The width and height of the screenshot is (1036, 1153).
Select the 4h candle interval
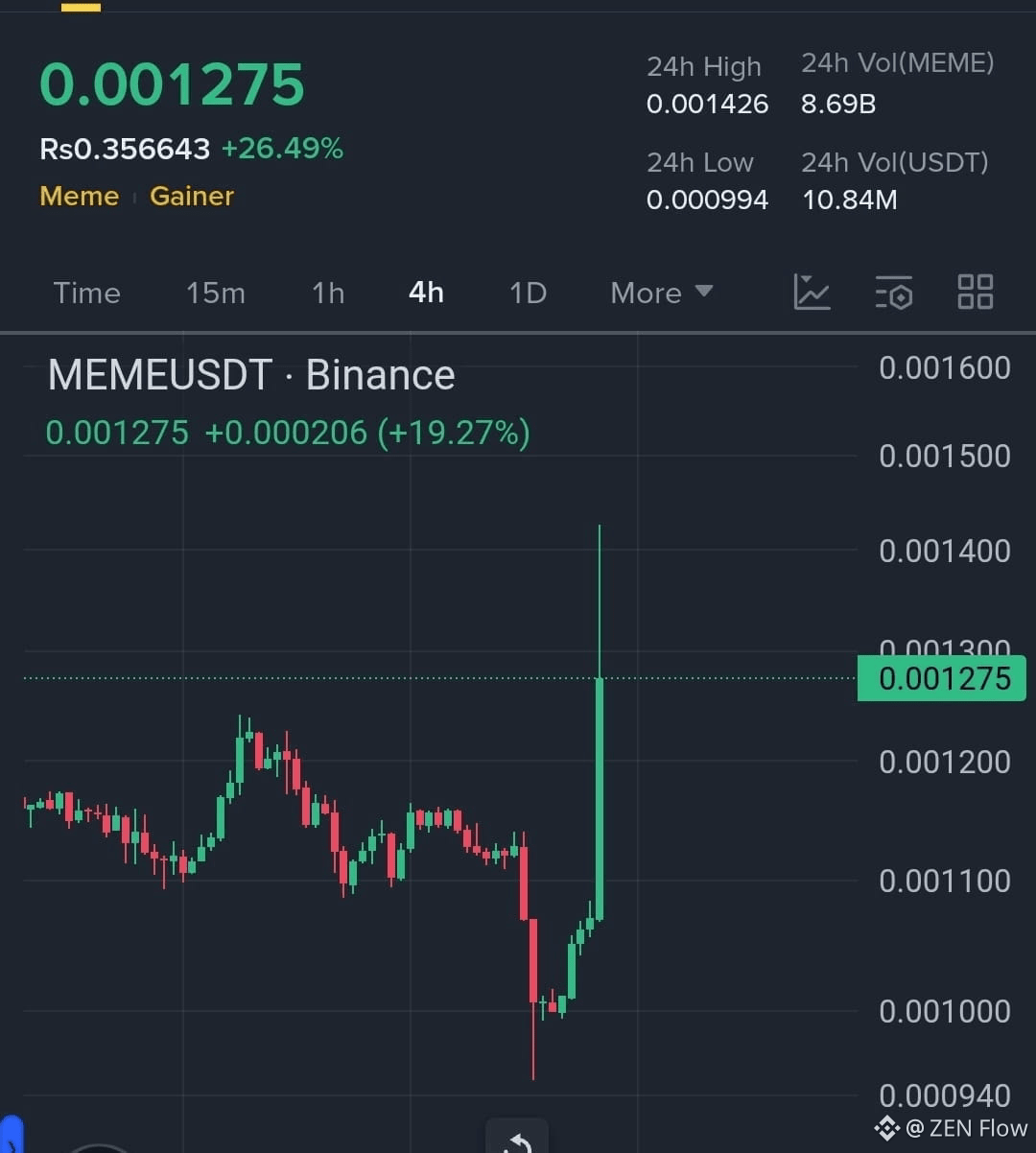coord(426,293)
